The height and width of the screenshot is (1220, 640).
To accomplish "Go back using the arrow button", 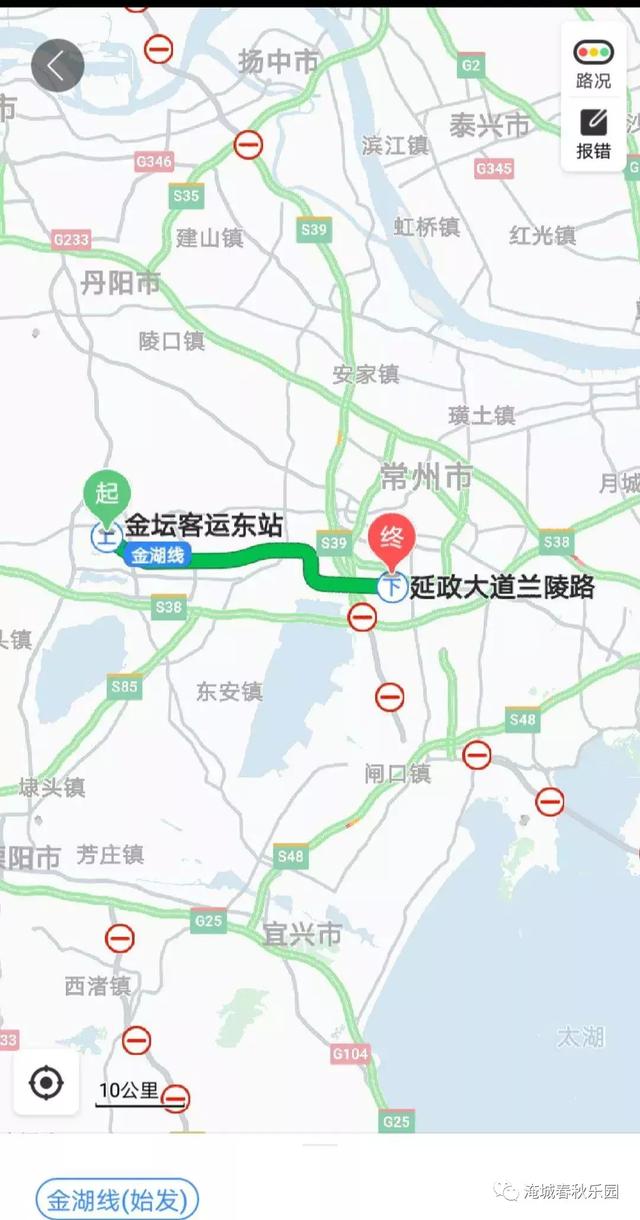I will click(57, 67).
